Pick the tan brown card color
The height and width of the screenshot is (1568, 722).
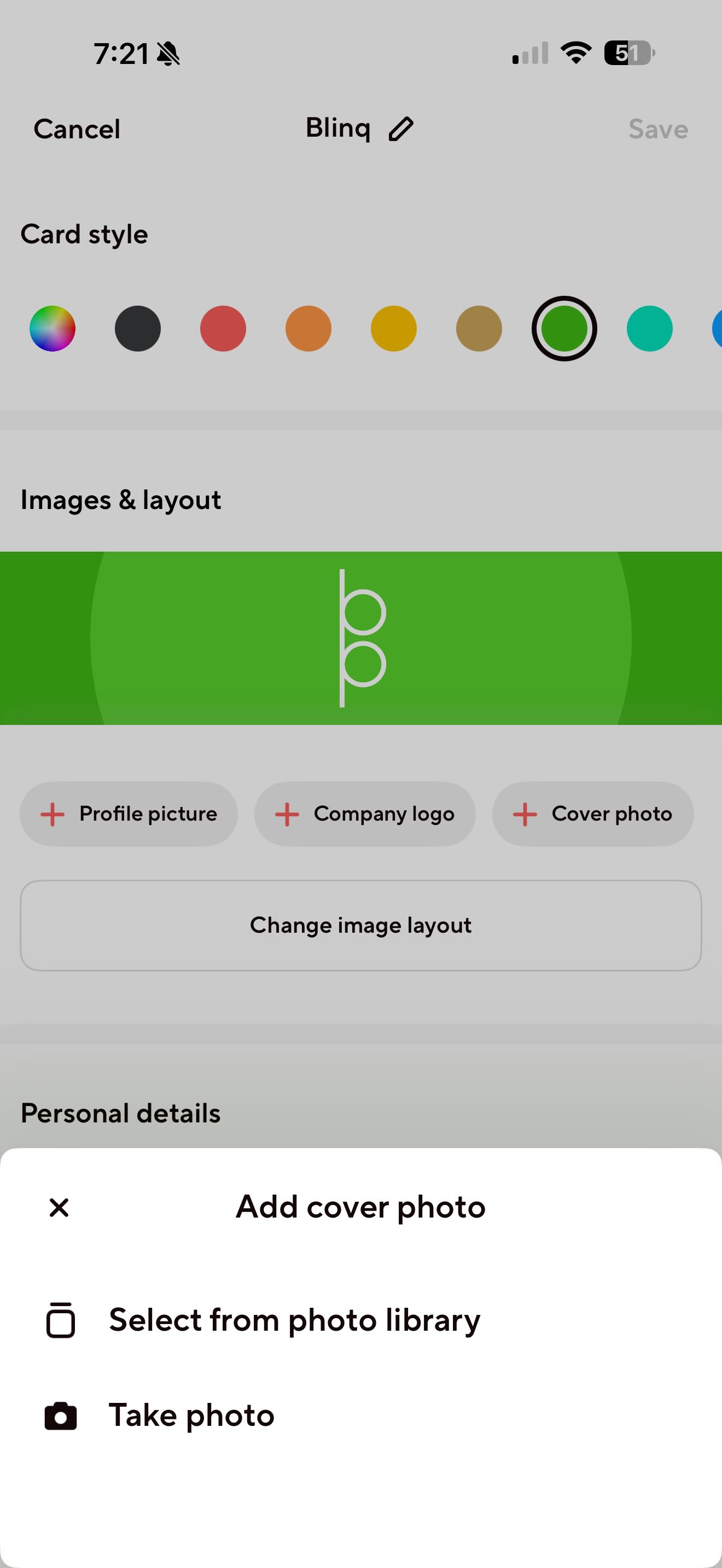click(x=479, y=329)
